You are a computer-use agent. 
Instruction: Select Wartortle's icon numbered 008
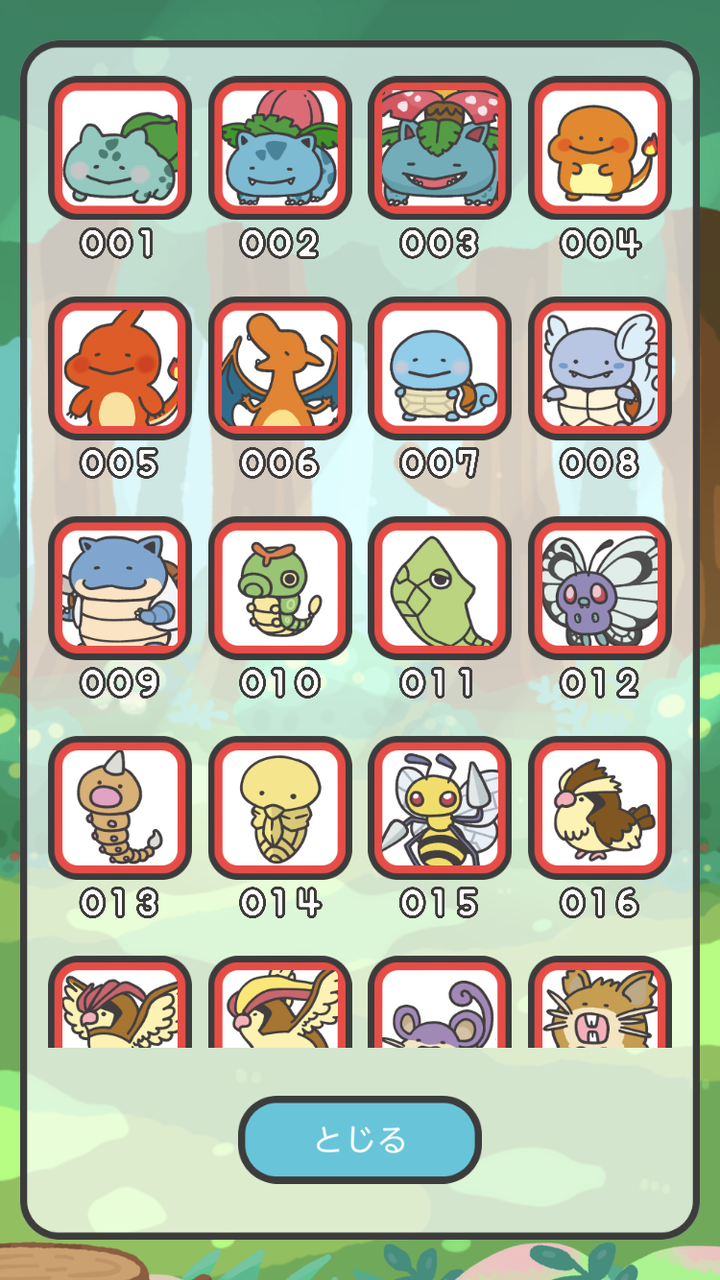click(x=601, y=368)
